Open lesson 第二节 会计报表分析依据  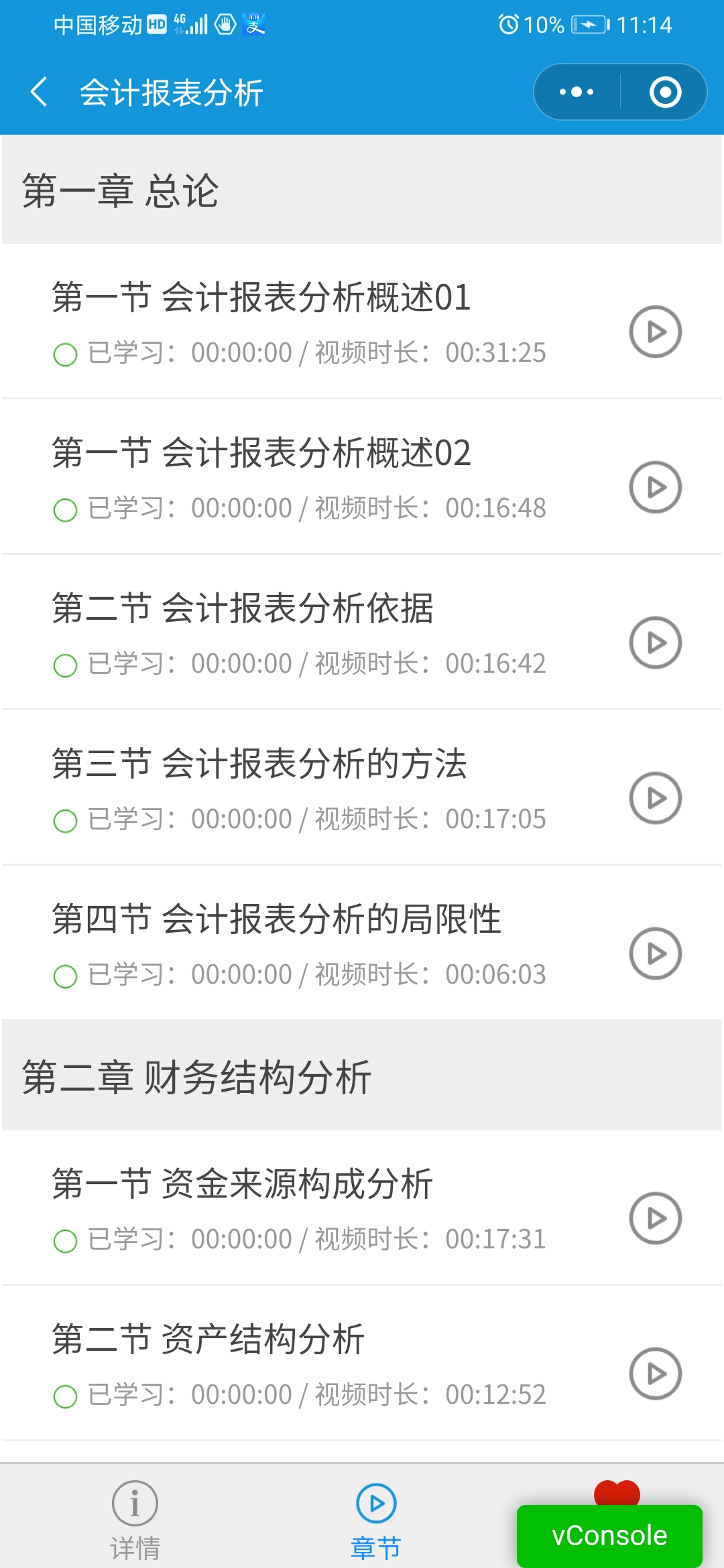pos(243,608)
